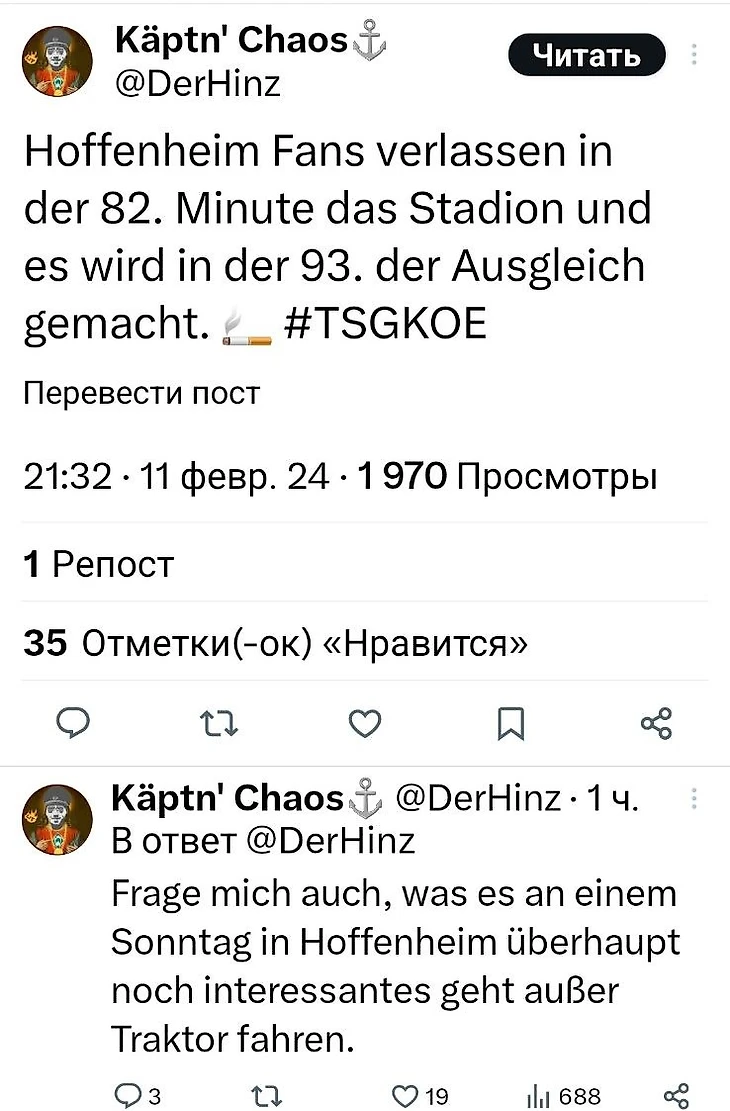730x1111 pixels.
Task: Open overflow menu on the main post
Action: tap(696, 55)
